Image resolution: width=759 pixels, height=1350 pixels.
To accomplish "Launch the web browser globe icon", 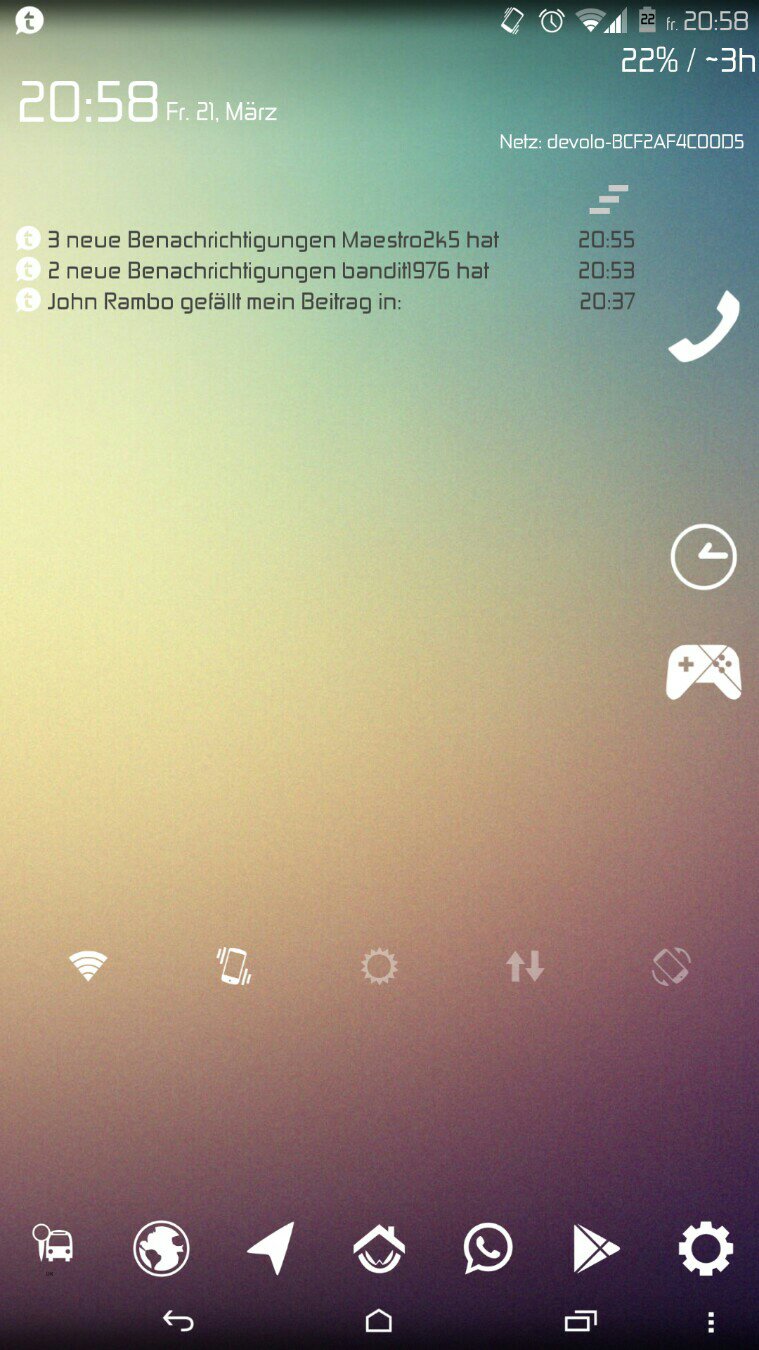I will [x=161, y=1248].
